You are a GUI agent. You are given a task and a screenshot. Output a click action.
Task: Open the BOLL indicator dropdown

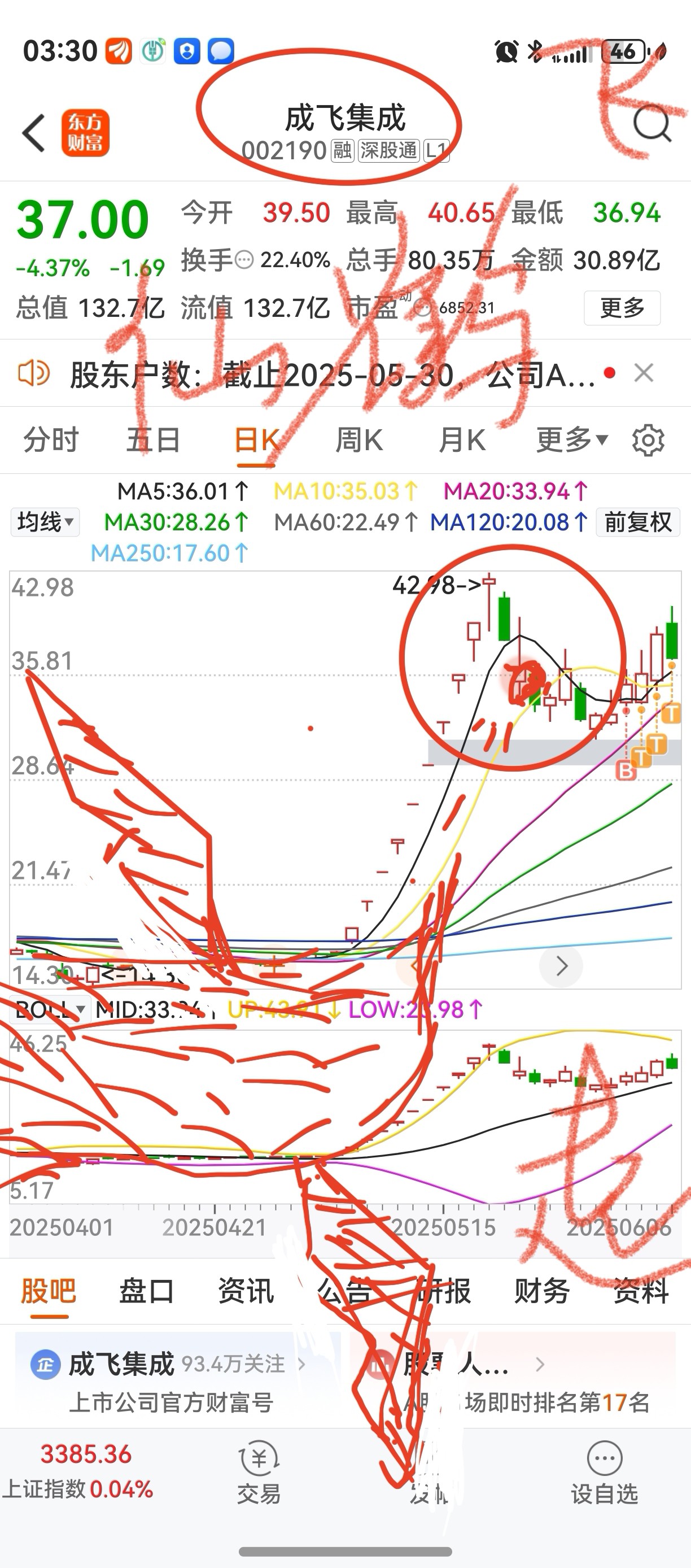click(50, 1009)
